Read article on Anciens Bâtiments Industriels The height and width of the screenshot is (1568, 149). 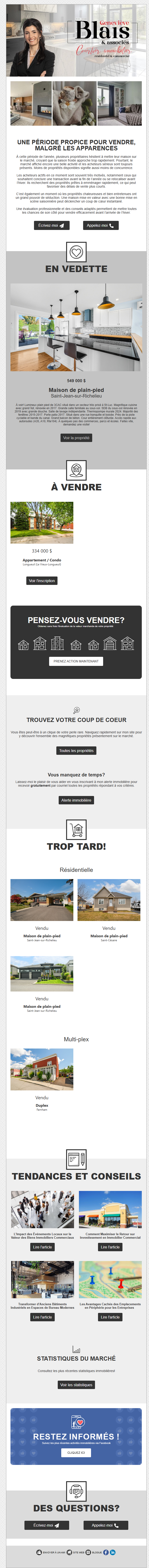42,1317
